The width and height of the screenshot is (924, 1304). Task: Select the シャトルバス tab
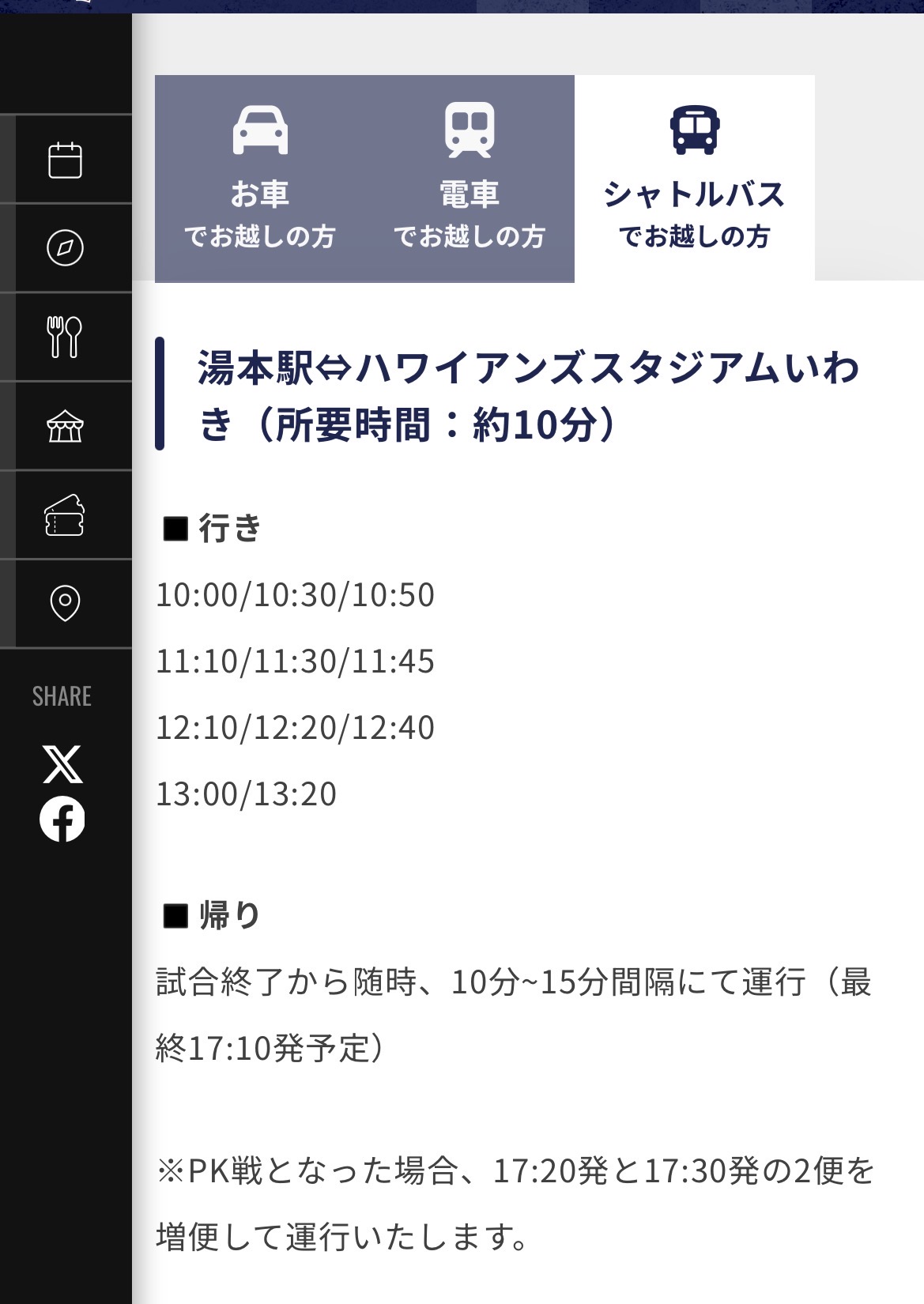694,179
